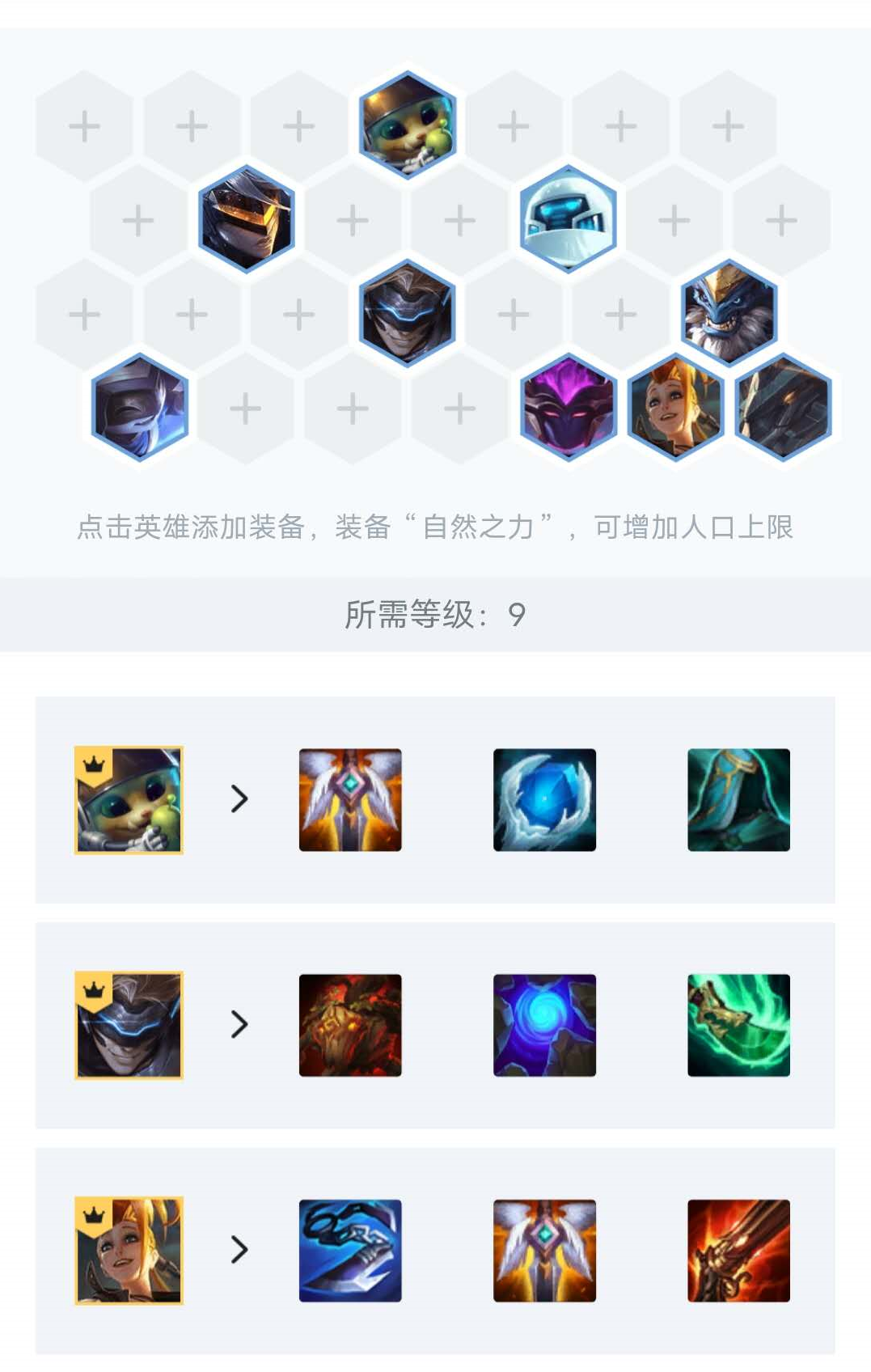The height and width of the screenshot is (1372, 871).
Task: Open Ezreal's recommended equipment row
Action: 129,1025
